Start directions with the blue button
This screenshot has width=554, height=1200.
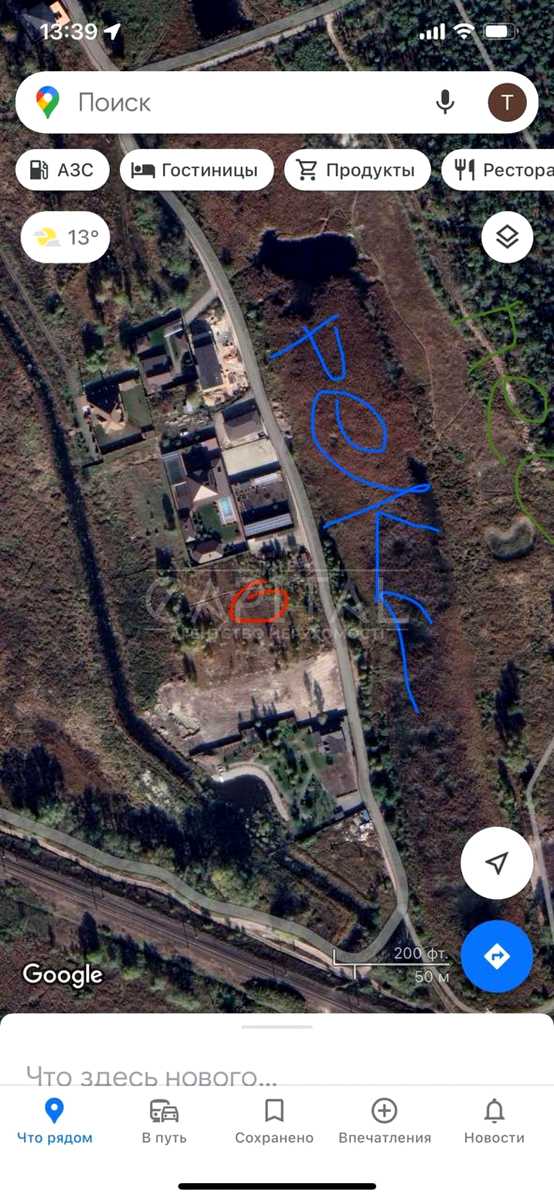(497, 956)
